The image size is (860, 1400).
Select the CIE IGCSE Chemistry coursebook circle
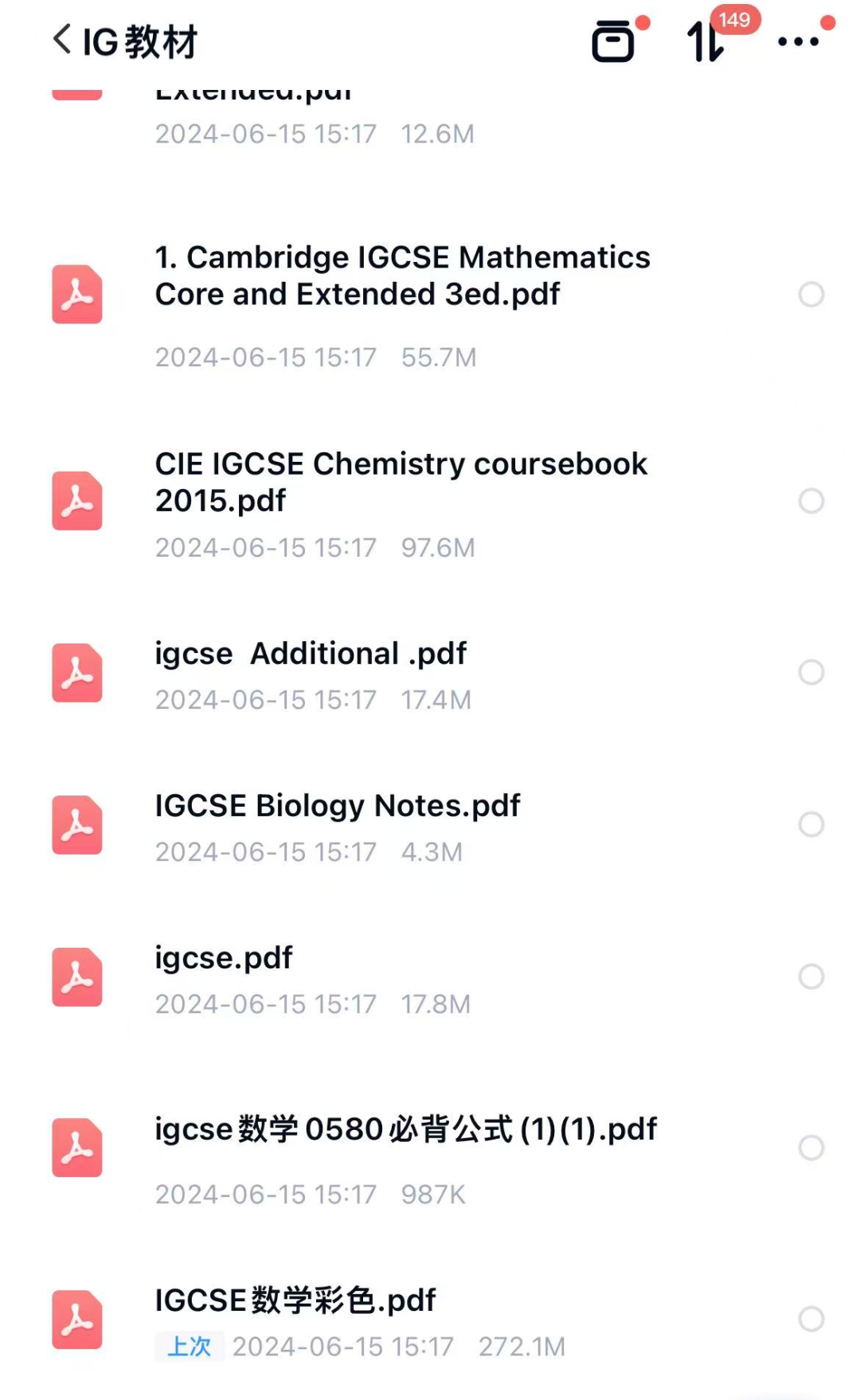pyautogui.click(x=811, y=501)
